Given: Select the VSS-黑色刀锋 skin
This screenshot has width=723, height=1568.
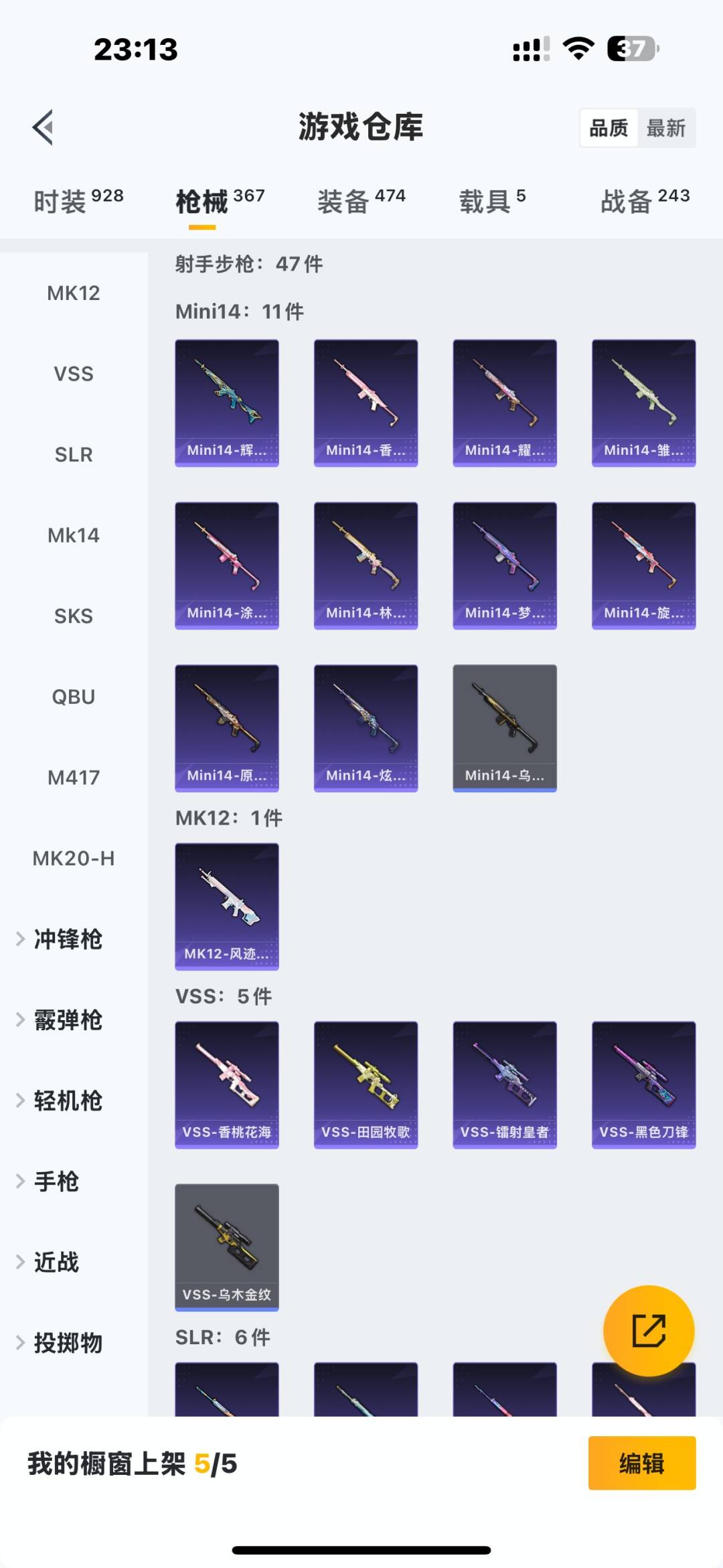Looking at the screenshot, I should coord(643,1085).
